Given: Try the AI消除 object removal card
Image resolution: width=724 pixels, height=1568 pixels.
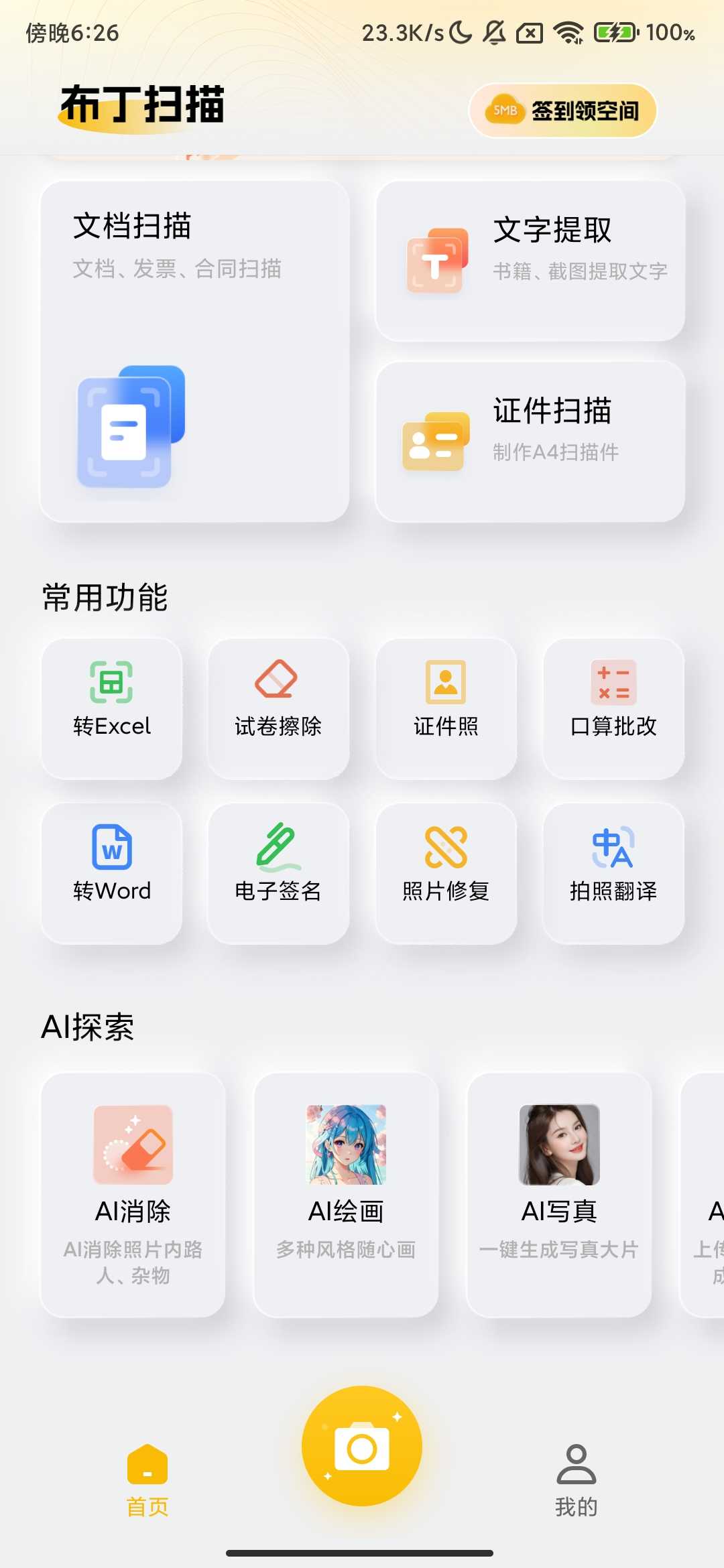Looking at the screenshot, I should pyautogui.click(x=133, y=1194).
